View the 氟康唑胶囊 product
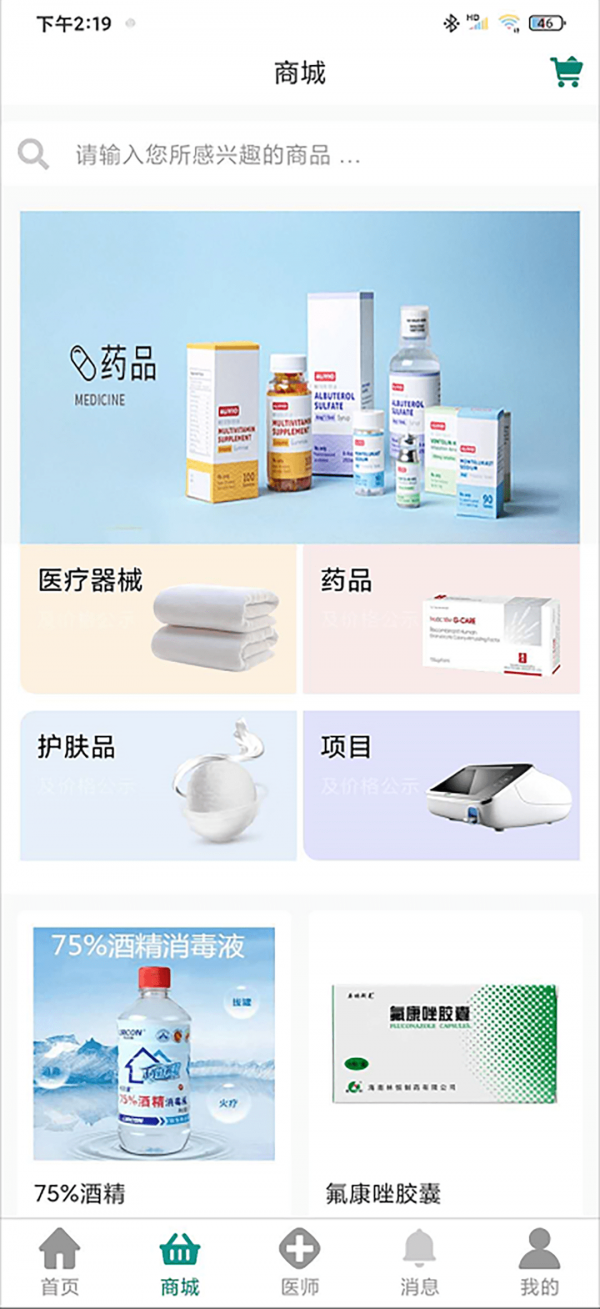The width and height of the screenshot is (600, 1309). pyautogui.click(x=444, y=1060)
